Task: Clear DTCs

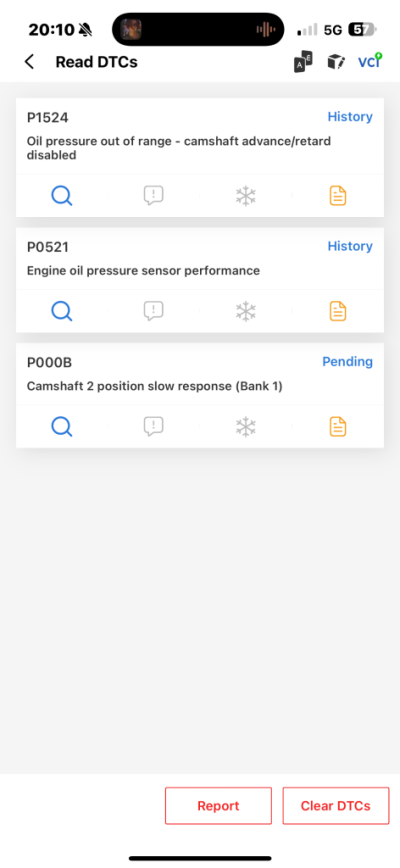Action: point(336,805)
